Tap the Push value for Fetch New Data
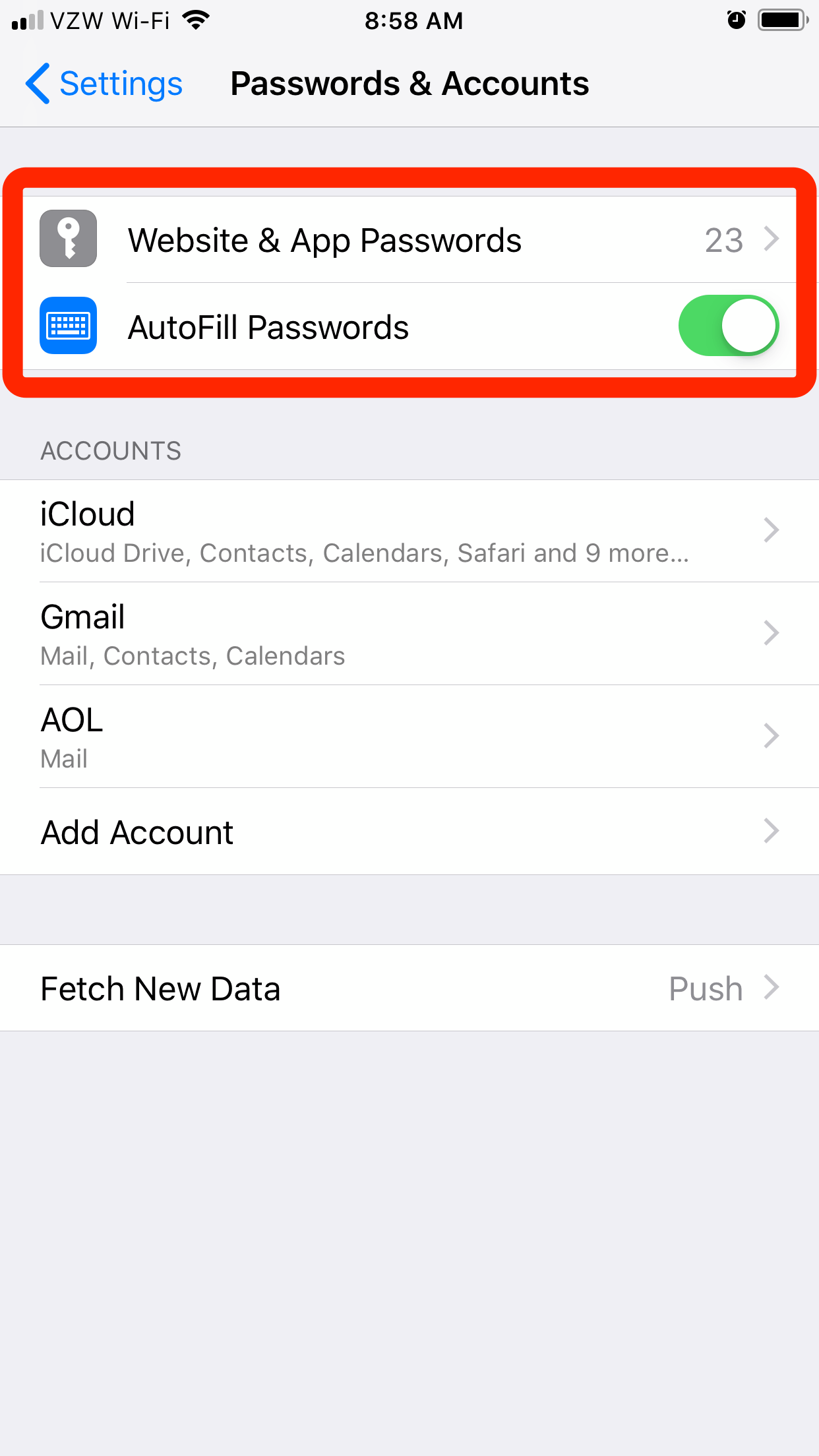This screenshot has height=1456, width=819. pos(705,988)
